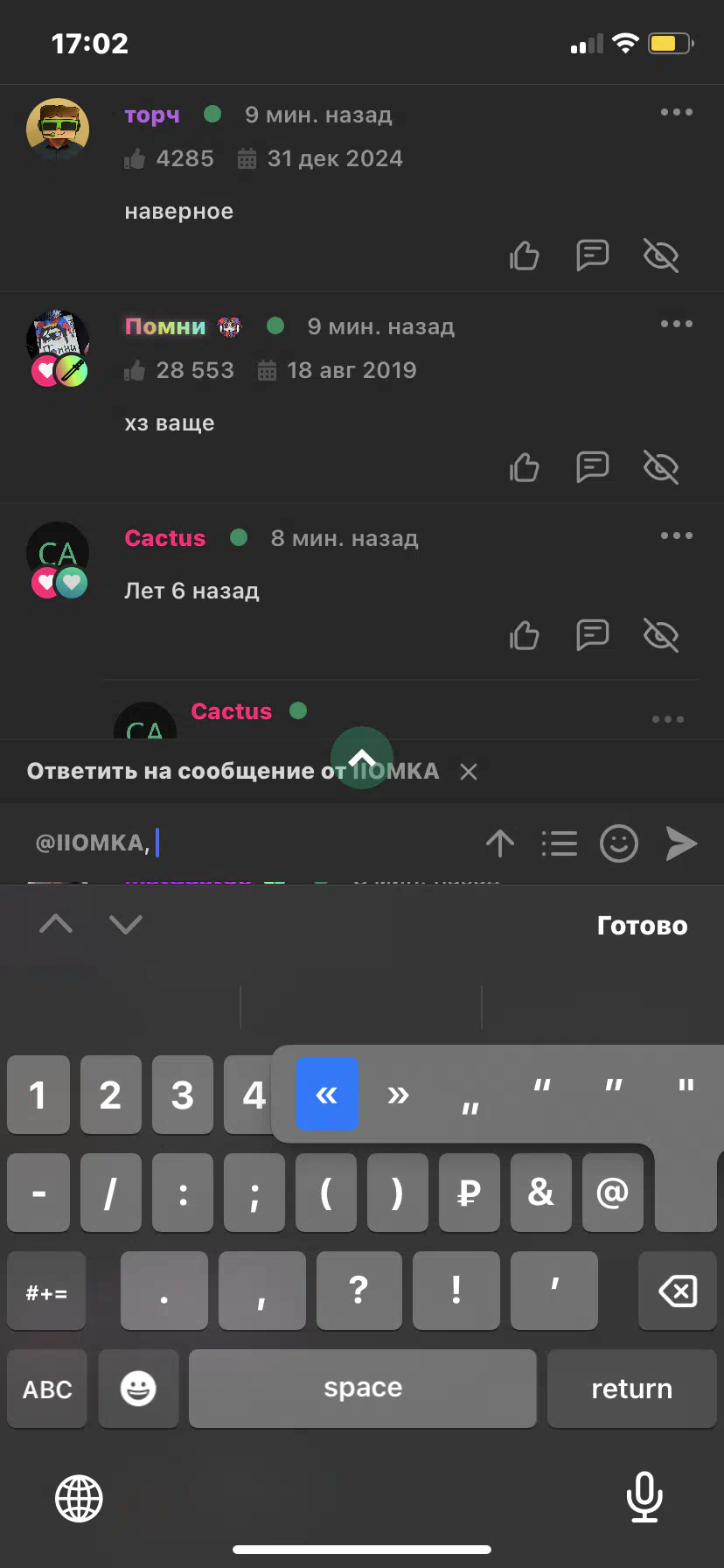Open the emoji picker in the composer

tap(619, 843)
